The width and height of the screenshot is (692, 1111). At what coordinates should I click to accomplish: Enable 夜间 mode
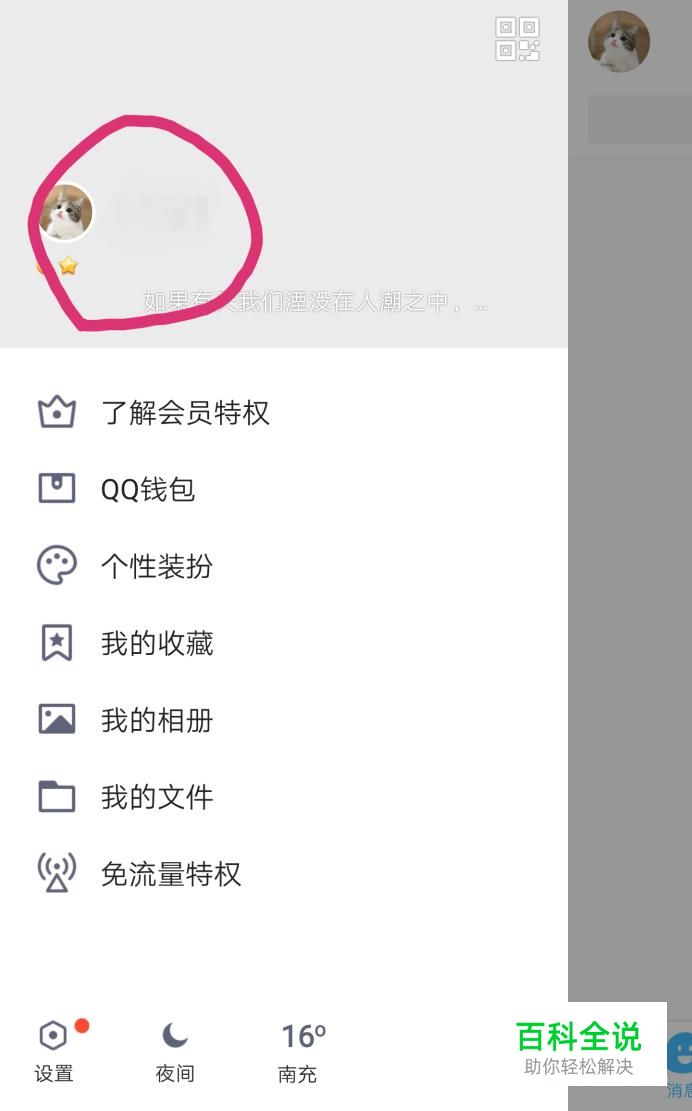coord(175,1051)
